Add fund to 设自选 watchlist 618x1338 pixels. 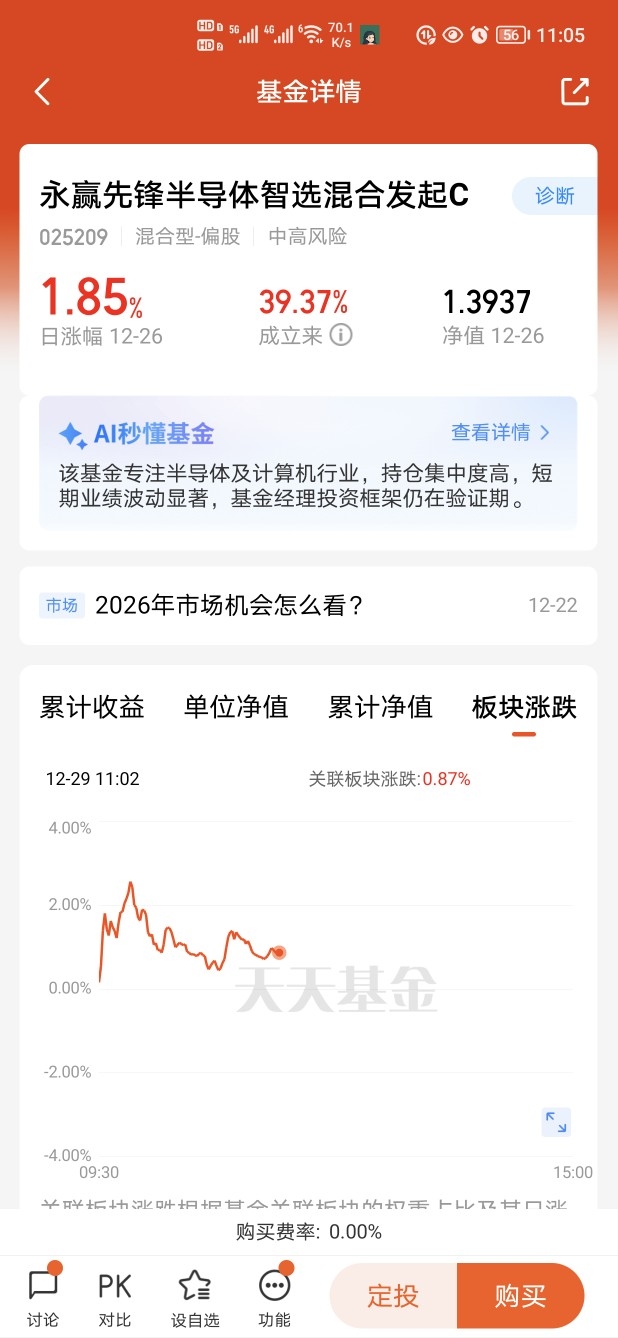point(195,1296)
